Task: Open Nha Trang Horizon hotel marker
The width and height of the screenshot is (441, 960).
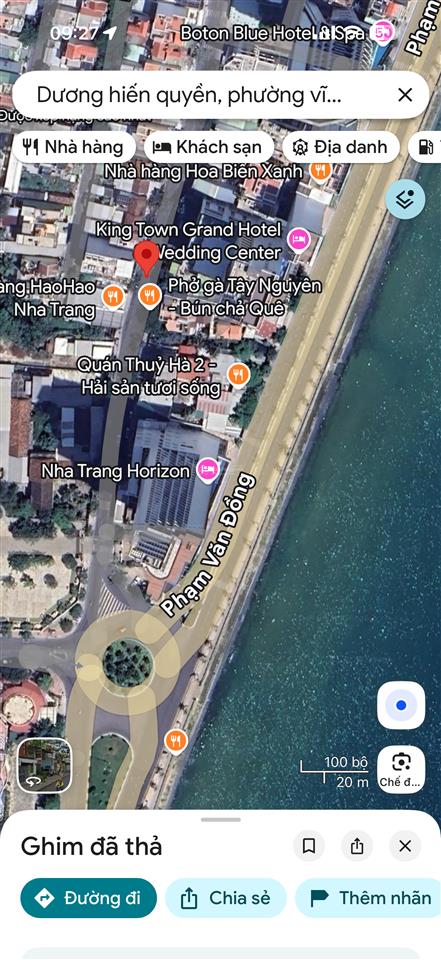Action: 208,470
